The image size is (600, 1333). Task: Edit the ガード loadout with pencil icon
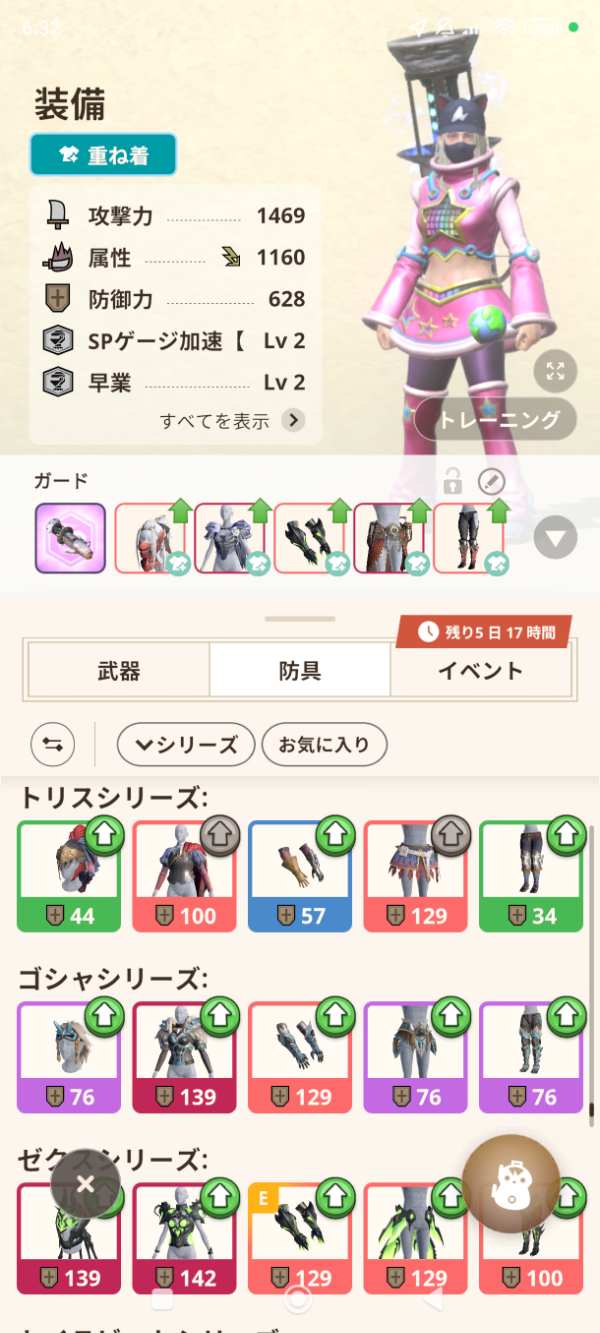pyautogui.click(x=491, y=483)
